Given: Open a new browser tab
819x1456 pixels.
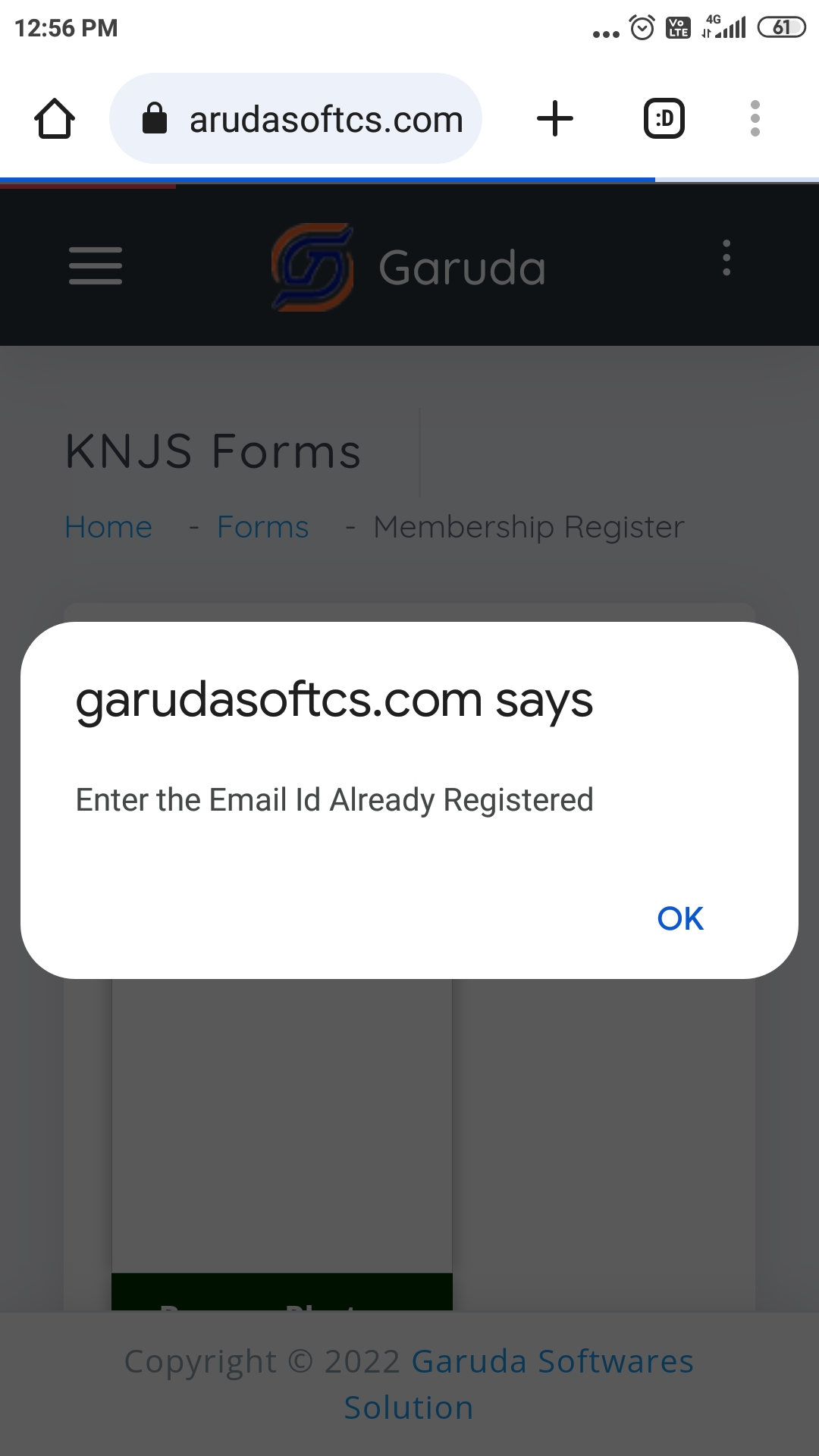Looking at the screenshot, I should pyautogui.click(x=555, y=118).
